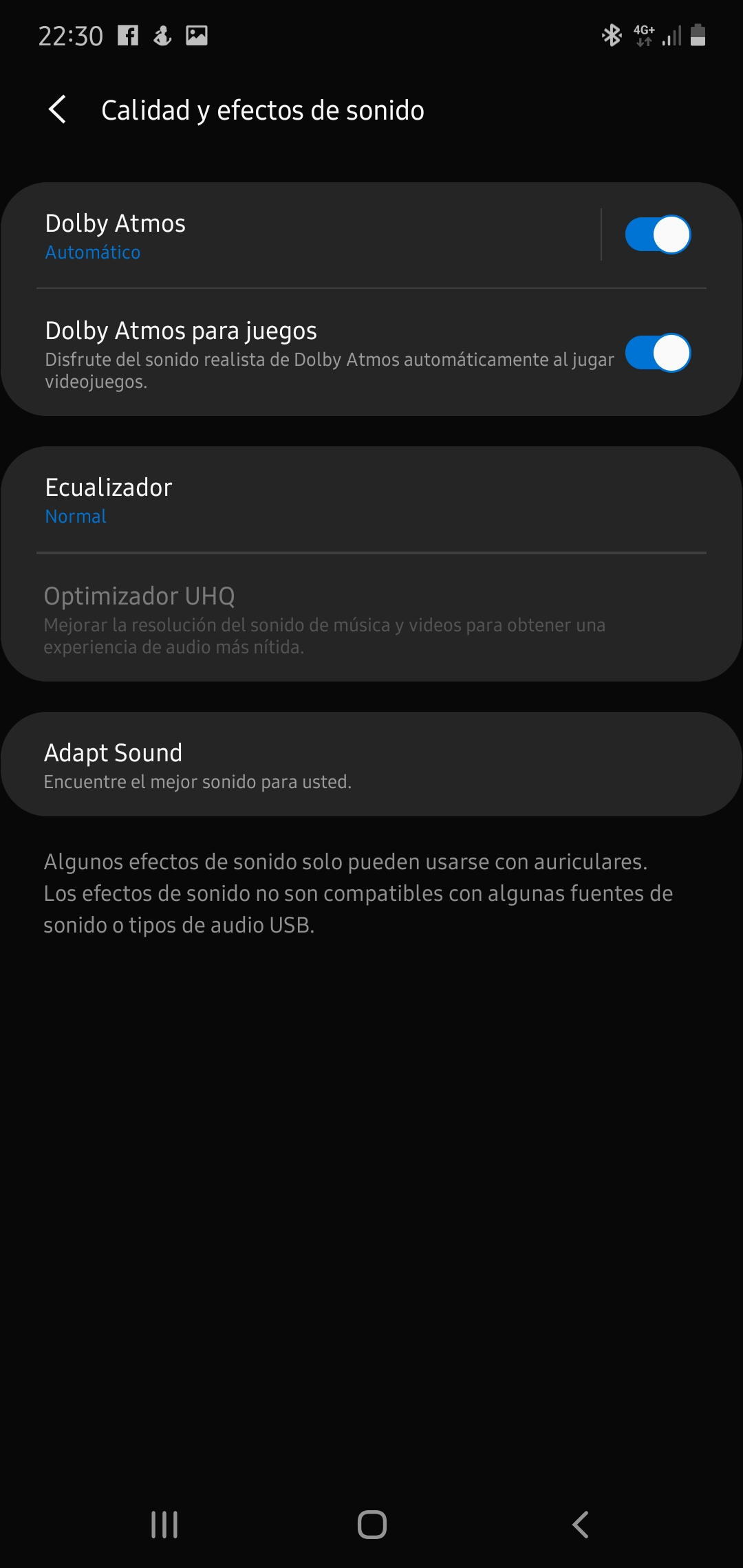
Task: Show recent apps from navigation bar
Action: (x=164, y=1525)
